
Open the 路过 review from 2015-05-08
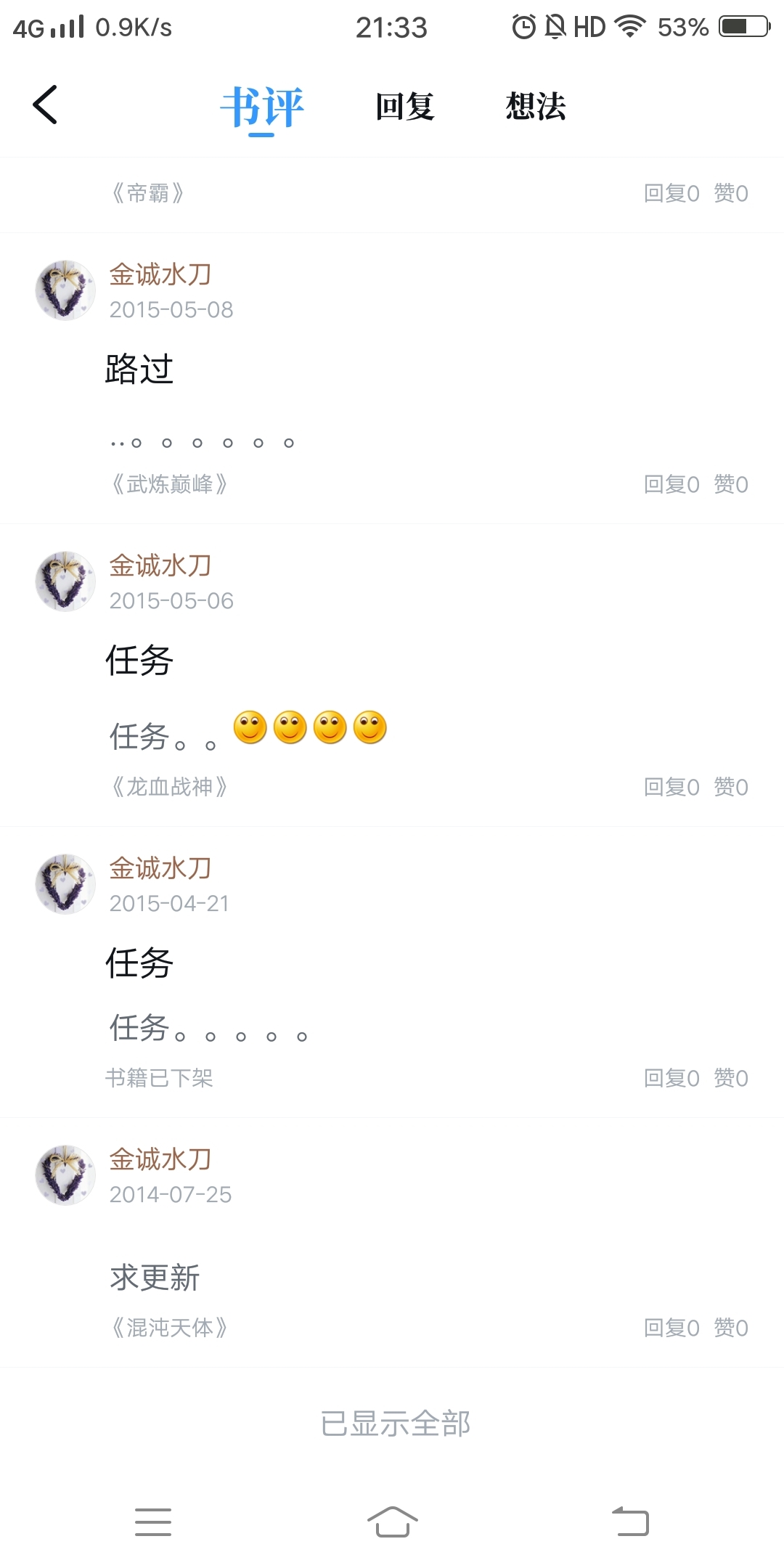tap(139, 369)
